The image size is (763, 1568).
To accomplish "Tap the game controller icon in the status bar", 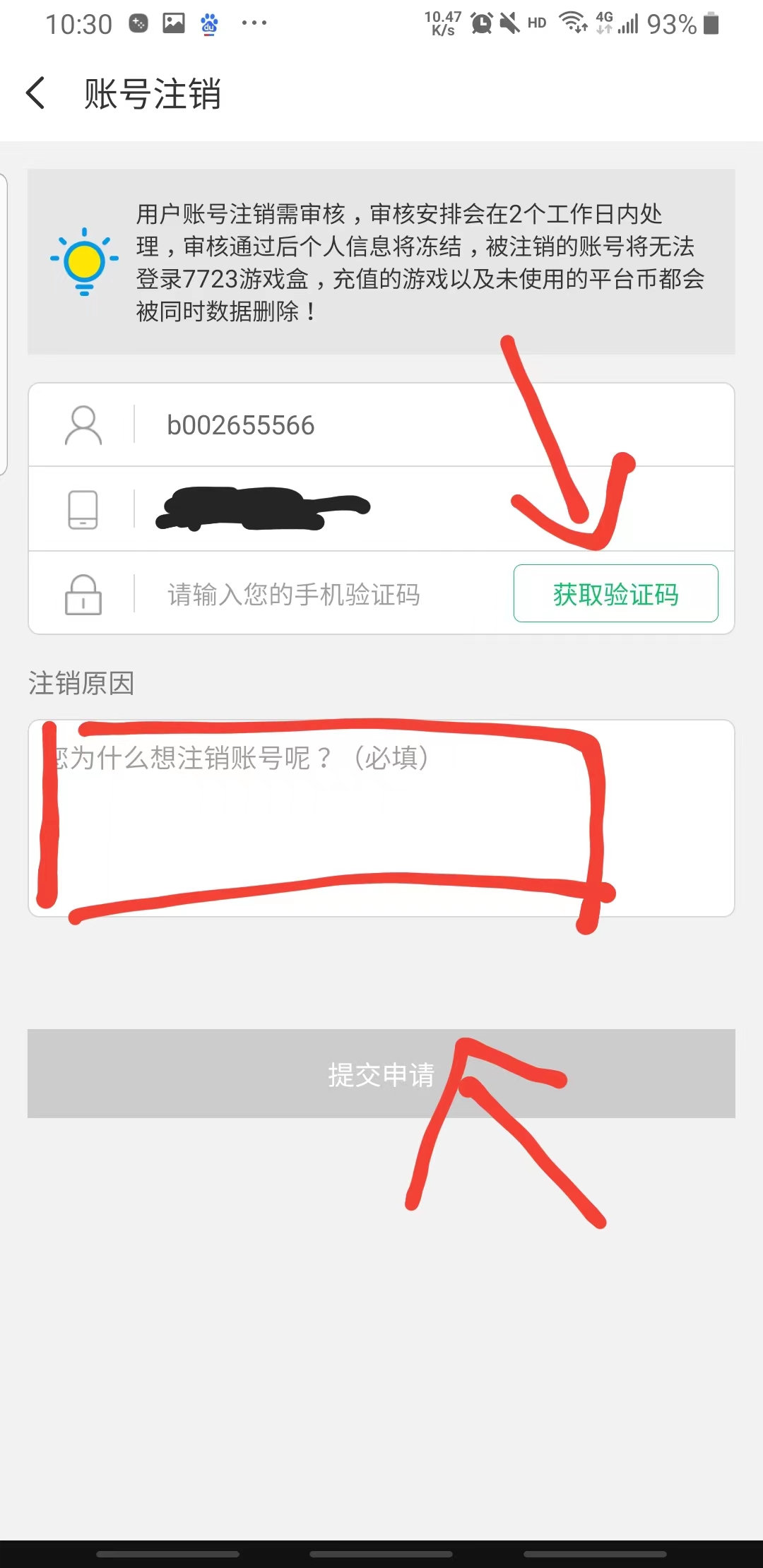I will pyautogui.click(x=138, y=23).
